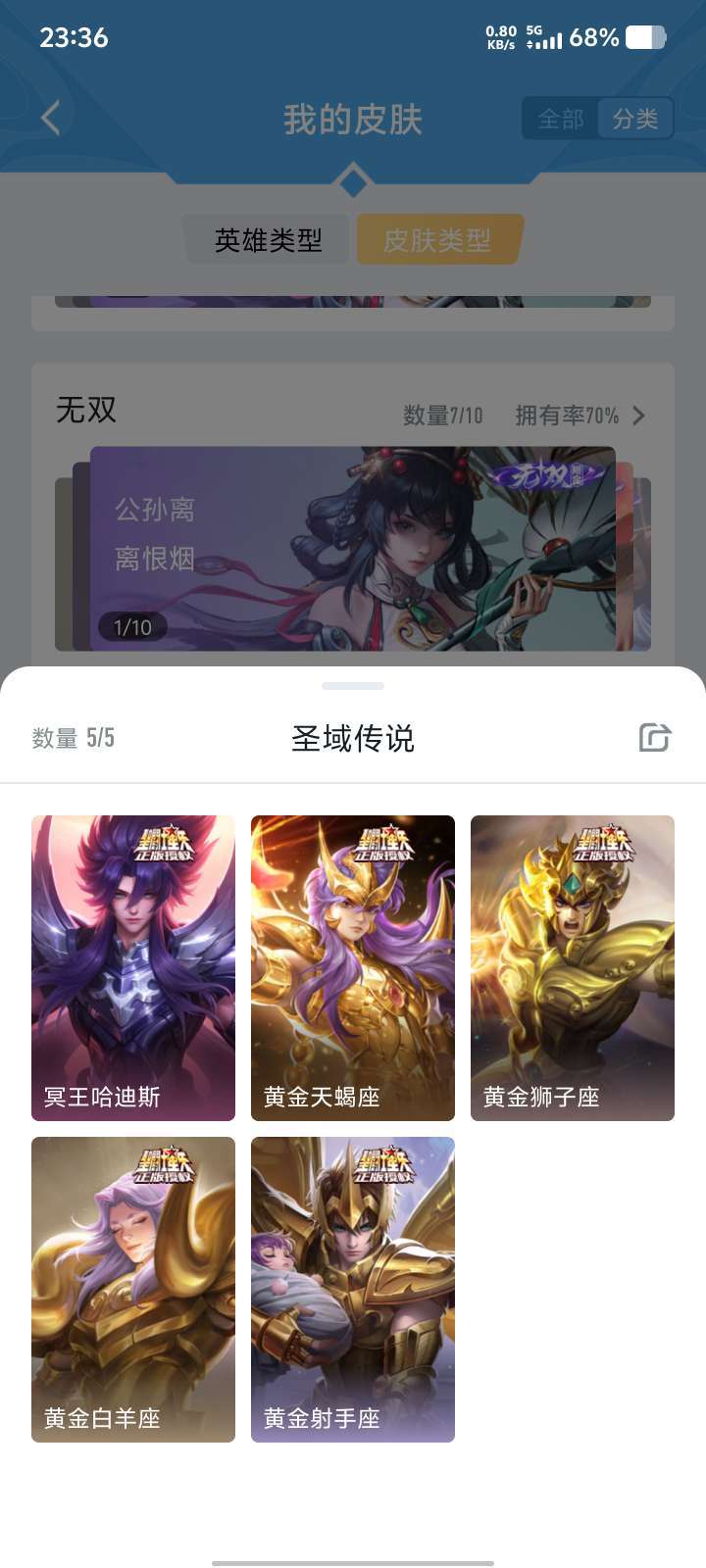
Task: Tap the 我的皮肤 title
Action: (x=353, y=118)
